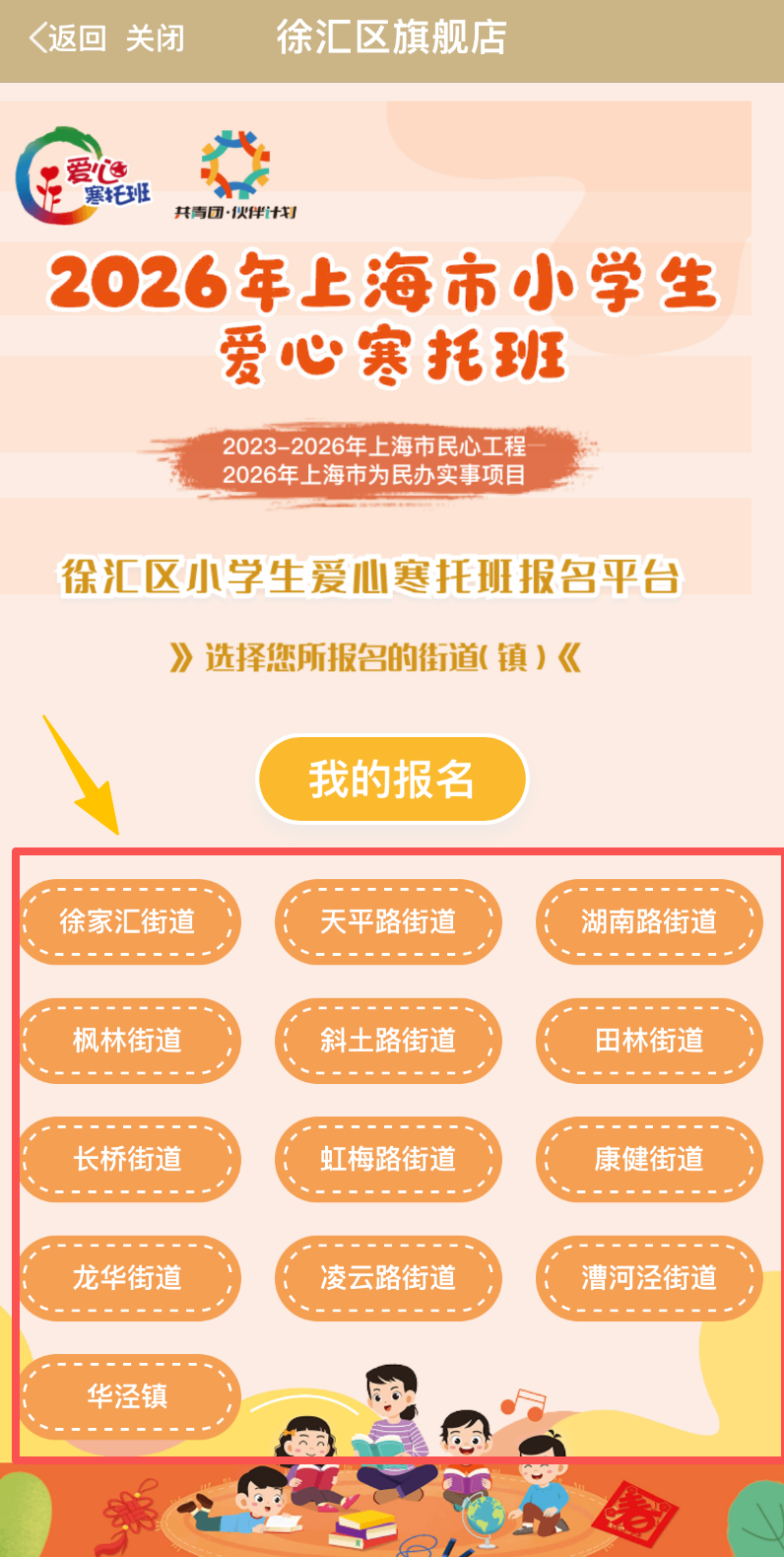This screenshot has height=1557, width=784.
Task: Choose 凌云路街道
Action: coord(388,1278)
